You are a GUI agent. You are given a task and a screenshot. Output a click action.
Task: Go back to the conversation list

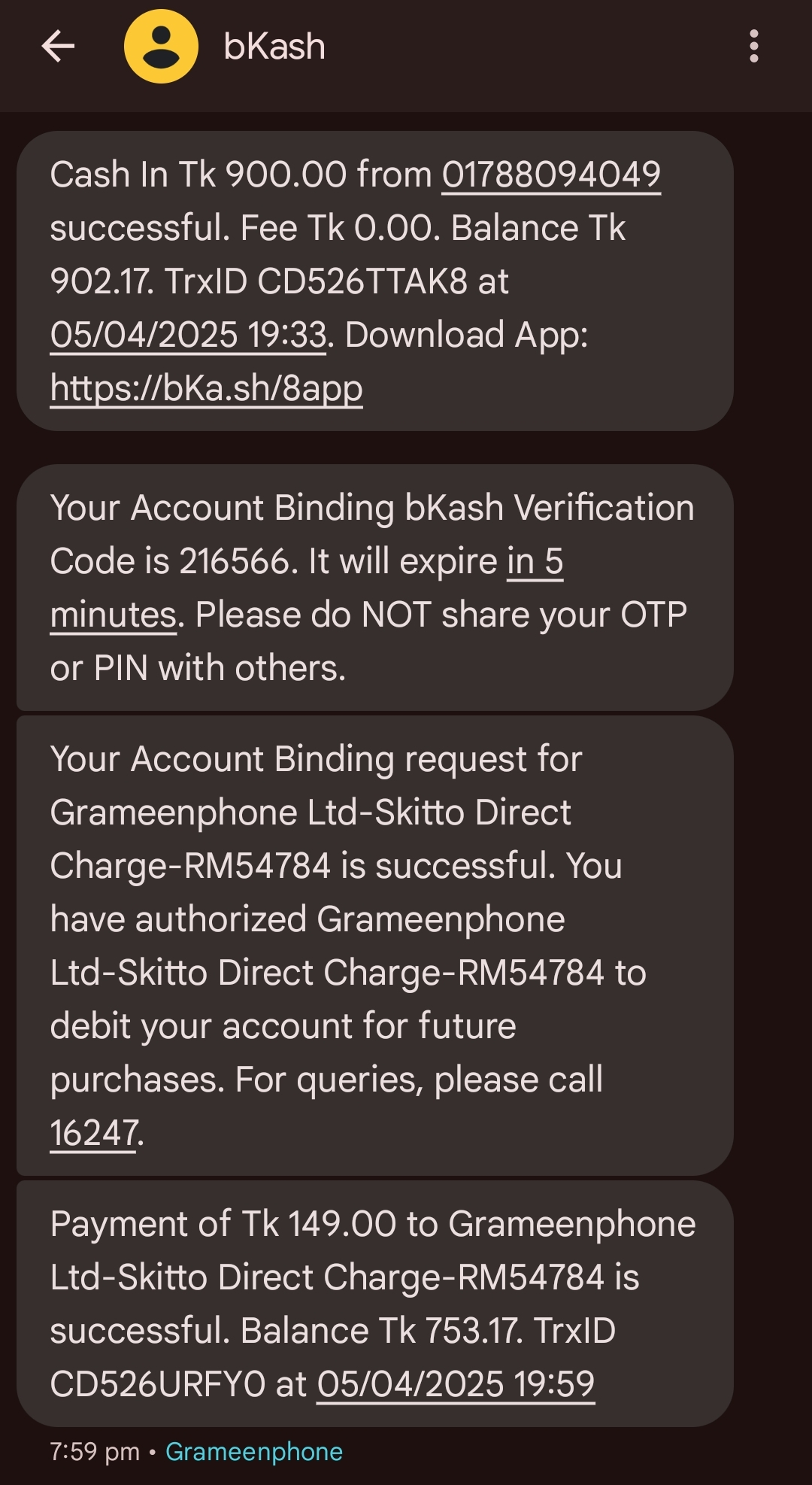pos(58,47)
